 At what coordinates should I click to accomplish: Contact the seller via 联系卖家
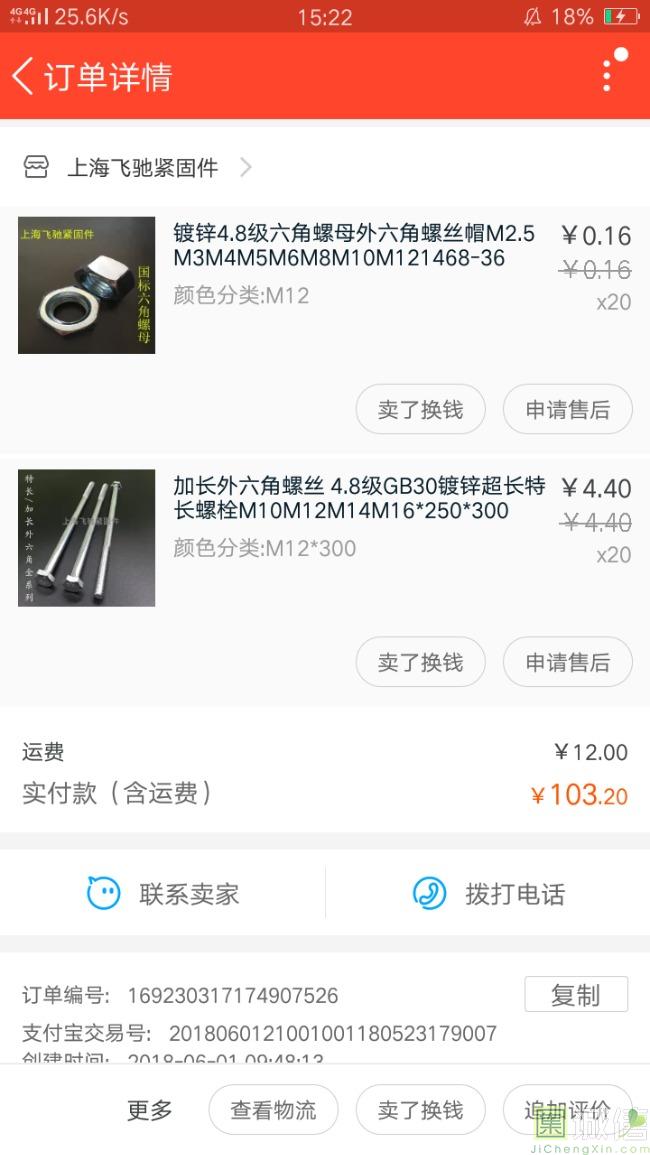coord(163,893)
